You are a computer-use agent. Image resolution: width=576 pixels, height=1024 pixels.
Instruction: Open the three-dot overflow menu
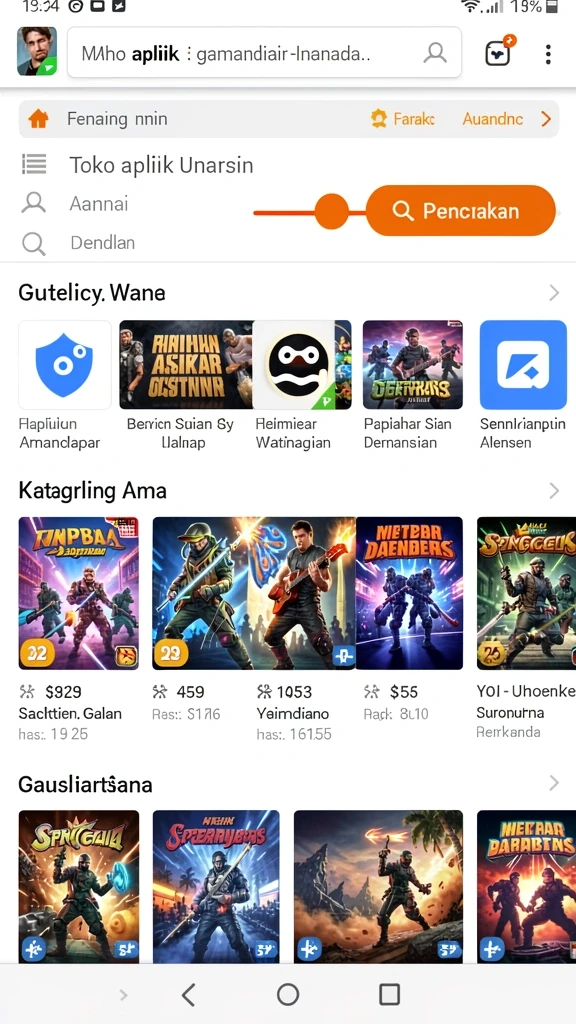[548, 54]
